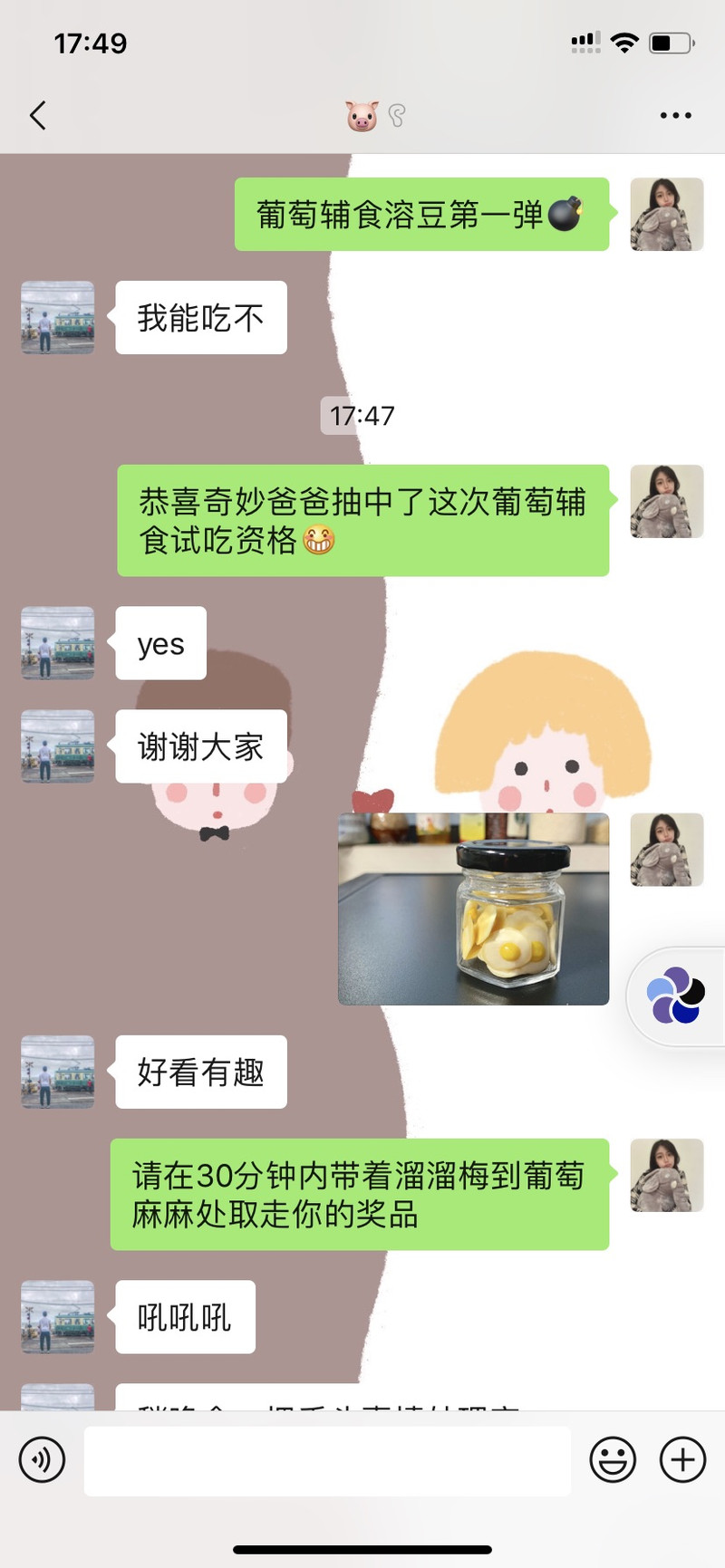The image size is (725, 1568).
Task: Go back to the chat list
Action: [37, 116]
